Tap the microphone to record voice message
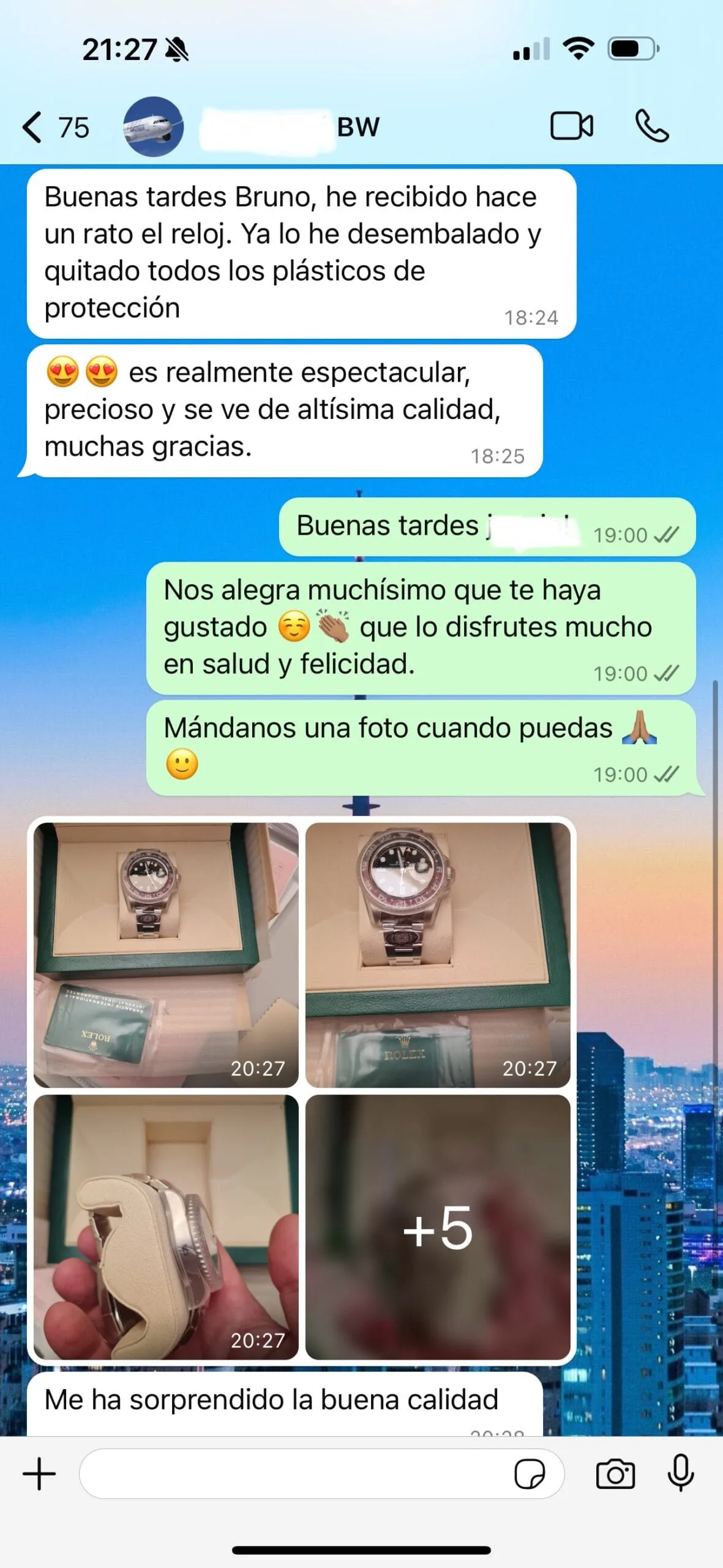Screen dimensions: 723x1568 click(681, 1474)
